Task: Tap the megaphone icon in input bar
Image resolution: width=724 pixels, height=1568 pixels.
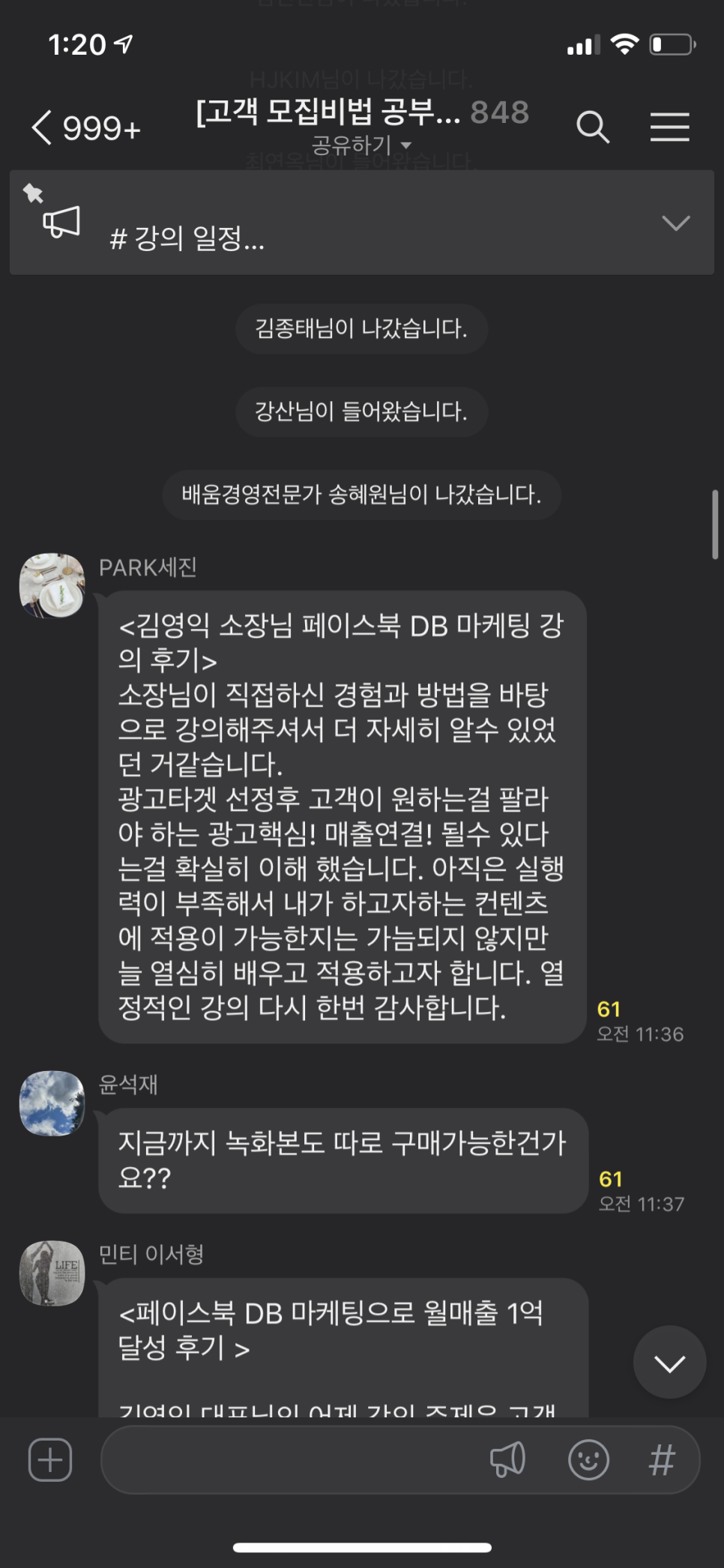Action: (507, 1459)
